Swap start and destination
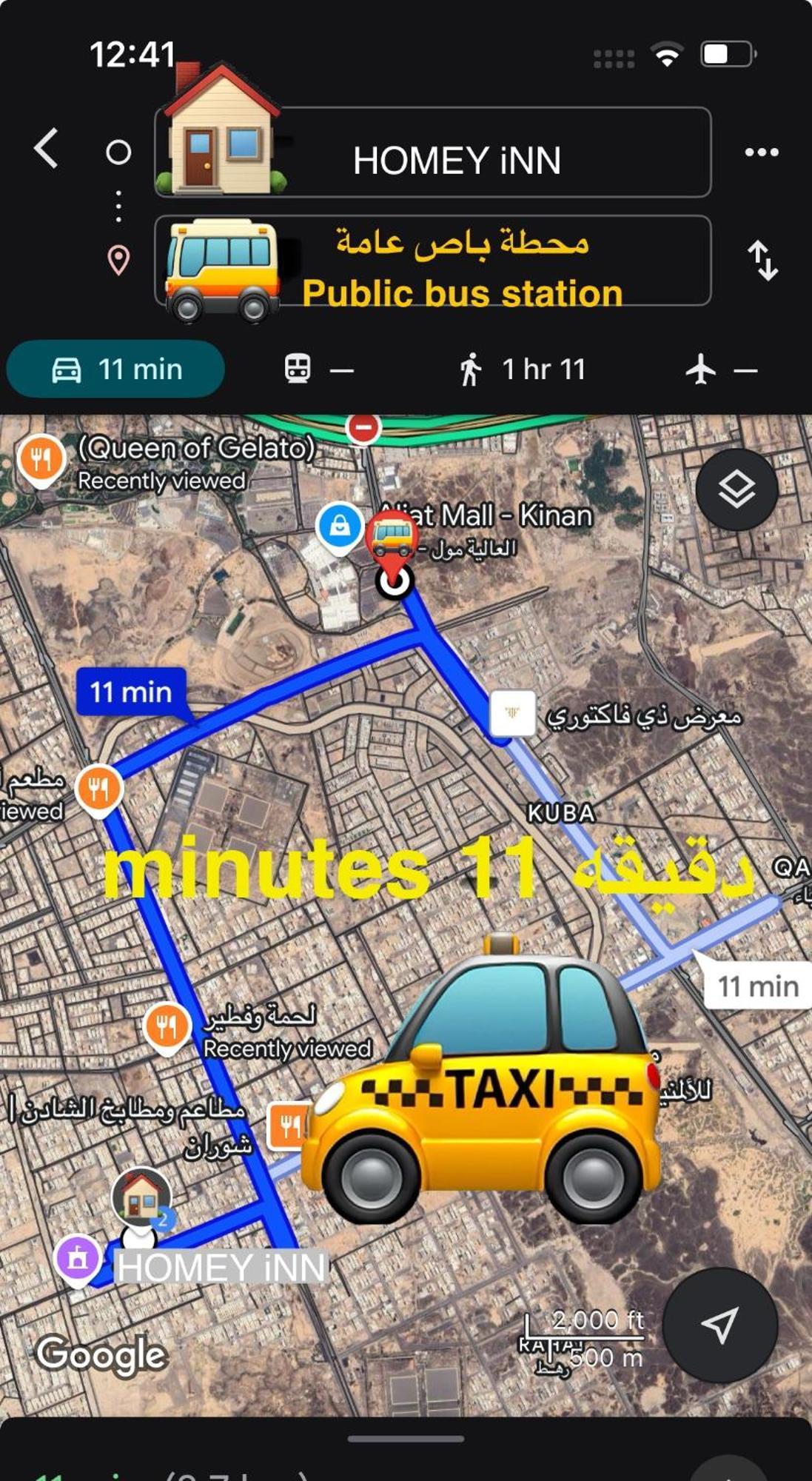Viewport: 812px width, 1481px height. (x=762, y=260)
